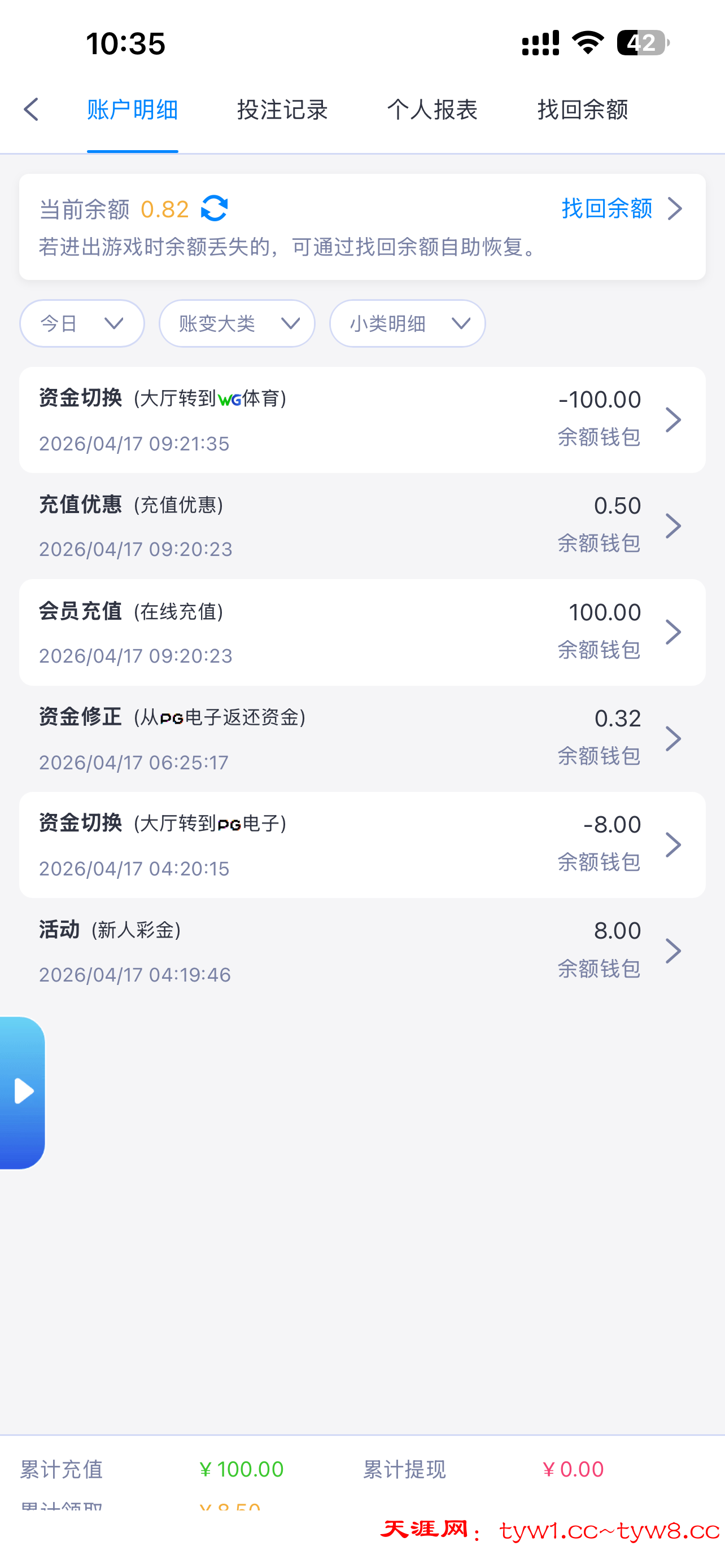Expand the blue floating side panel arrow
725x1568 pixels.
click(23, 1092)
